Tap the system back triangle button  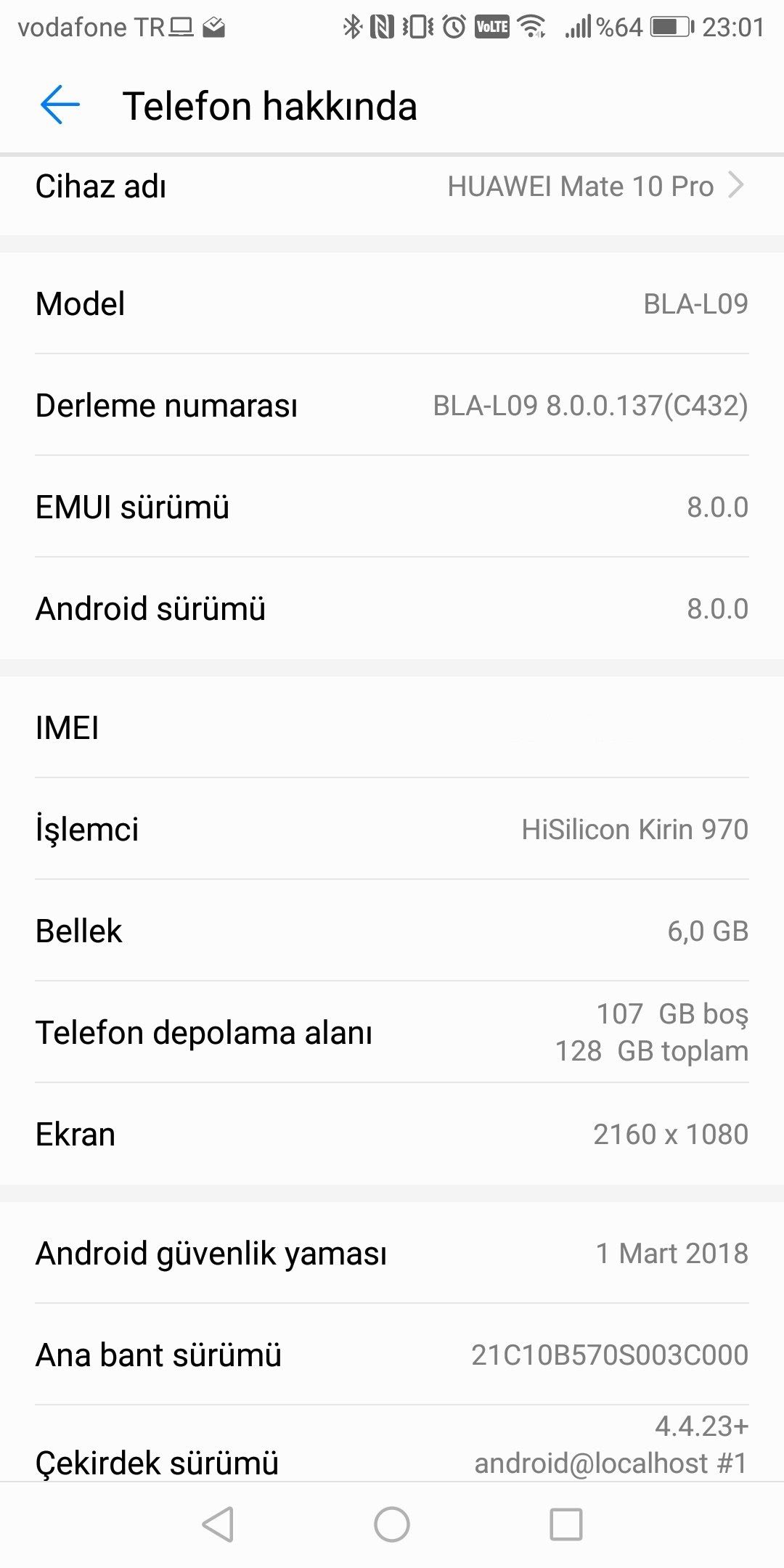[218, 1524]
